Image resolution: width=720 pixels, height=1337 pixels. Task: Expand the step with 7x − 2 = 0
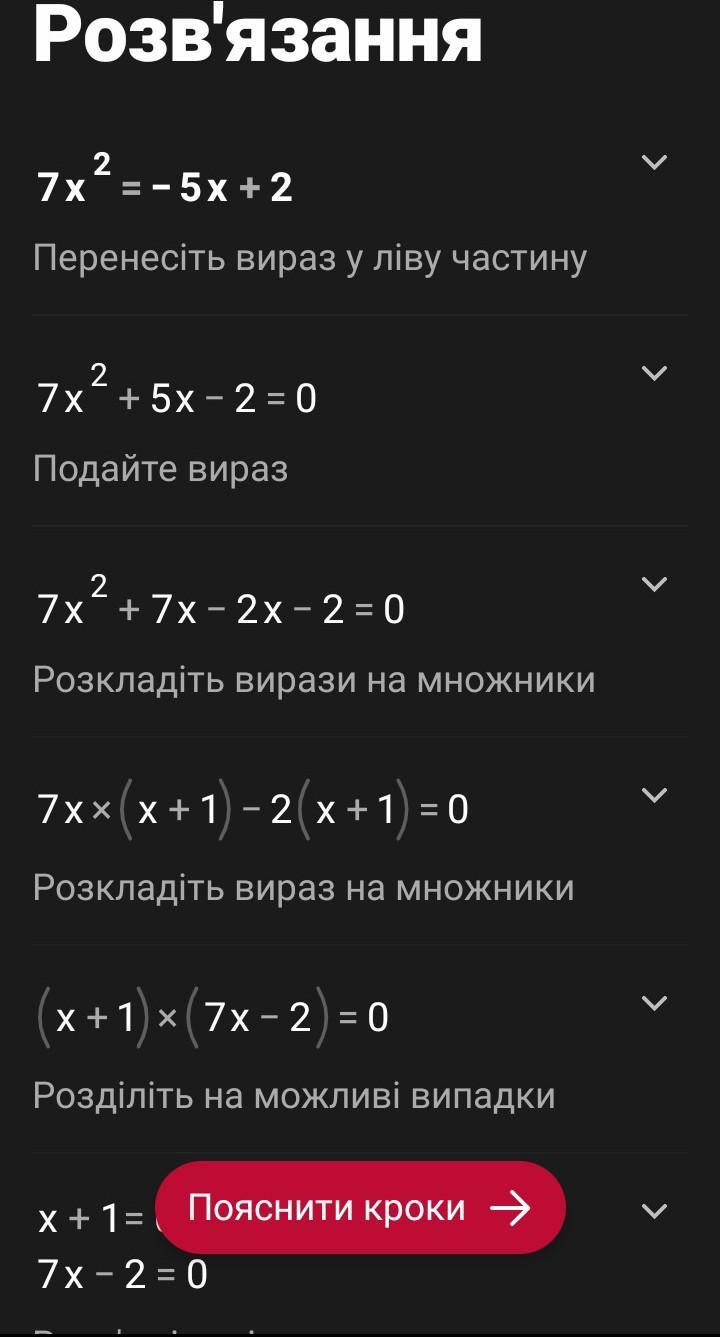click(x=654, y=1211)
